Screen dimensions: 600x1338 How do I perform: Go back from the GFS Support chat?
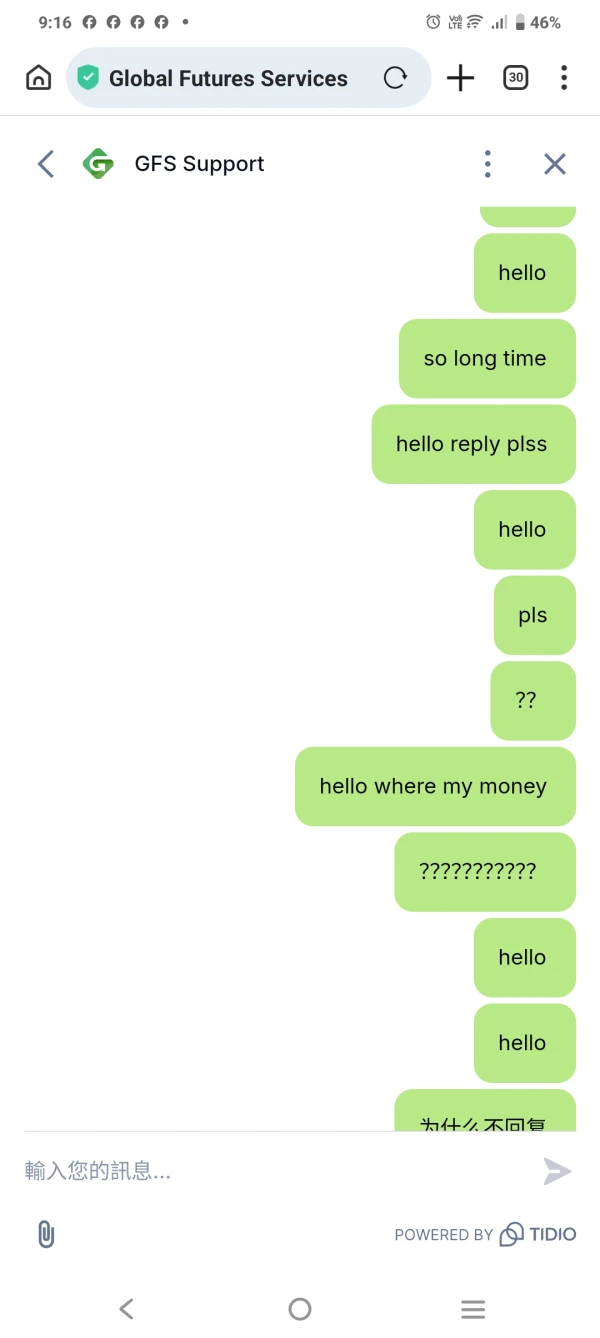click(45, 164)
